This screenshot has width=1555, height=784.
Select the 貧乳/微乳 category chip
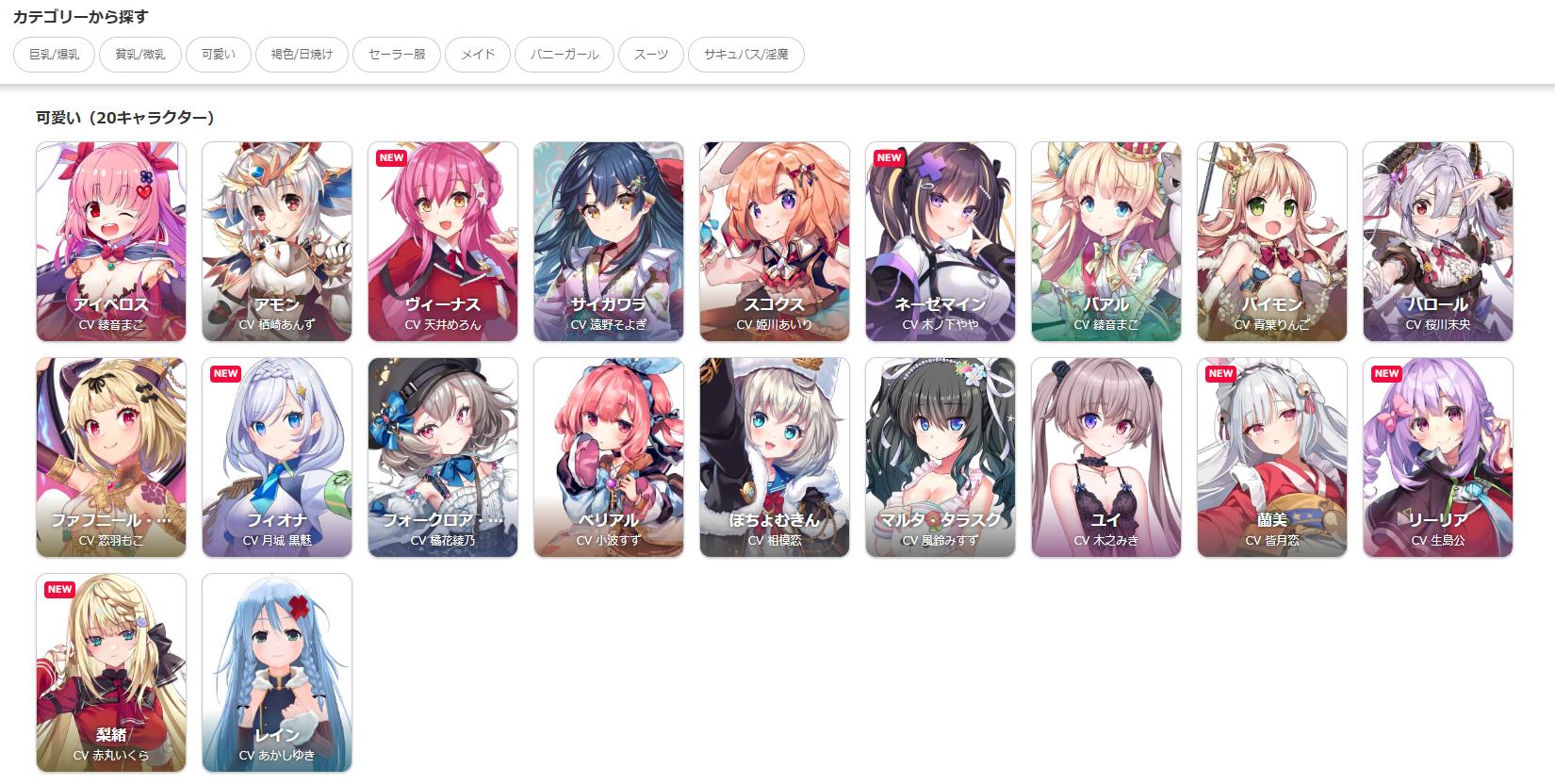[139, 55]
